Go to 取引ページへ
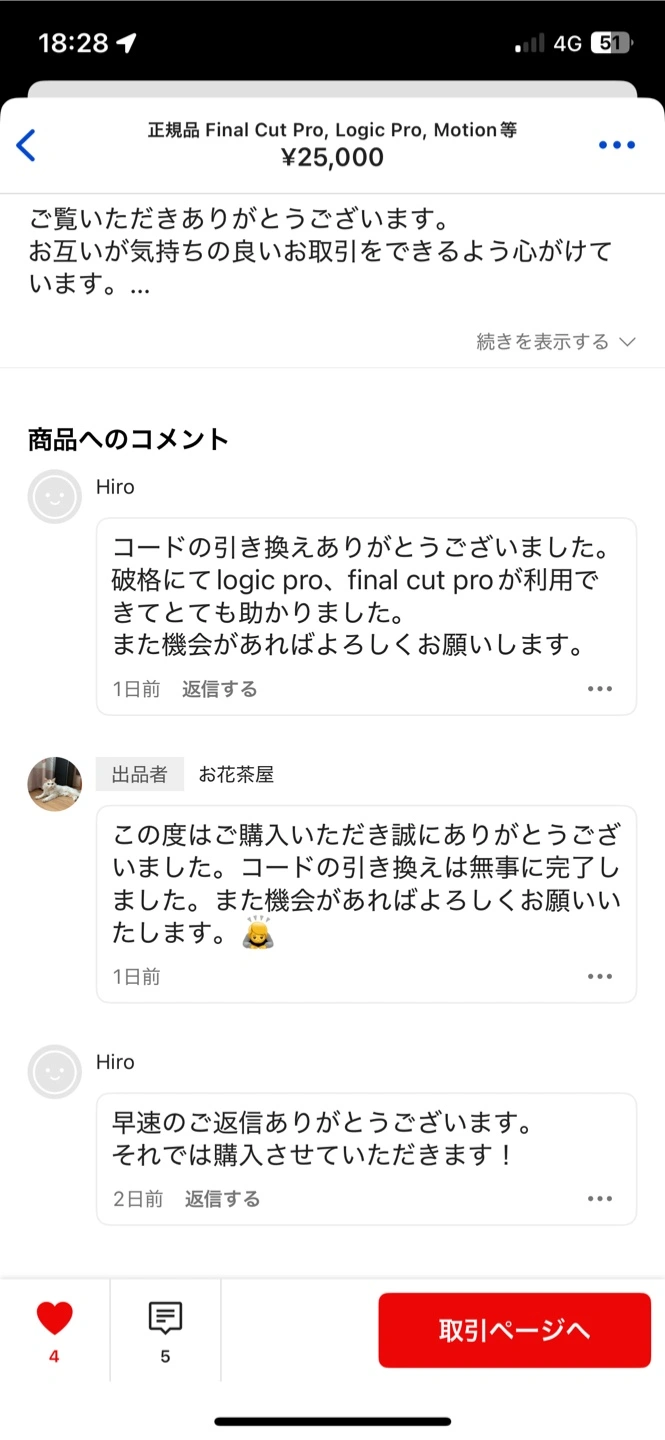Image resolution: width=665 pixels, height=1440 pixels. pyautogui.click(x=514, y=1330)
